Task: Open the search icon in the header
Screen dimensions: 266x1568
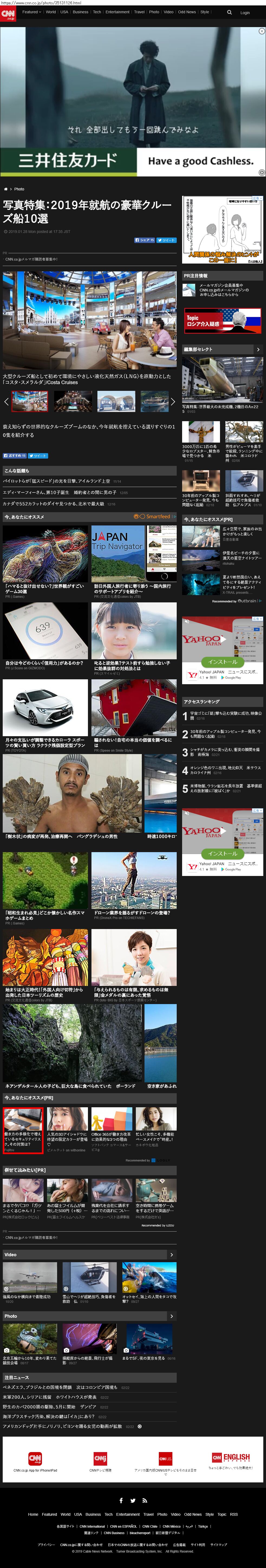Action: [x=229, y=12]
